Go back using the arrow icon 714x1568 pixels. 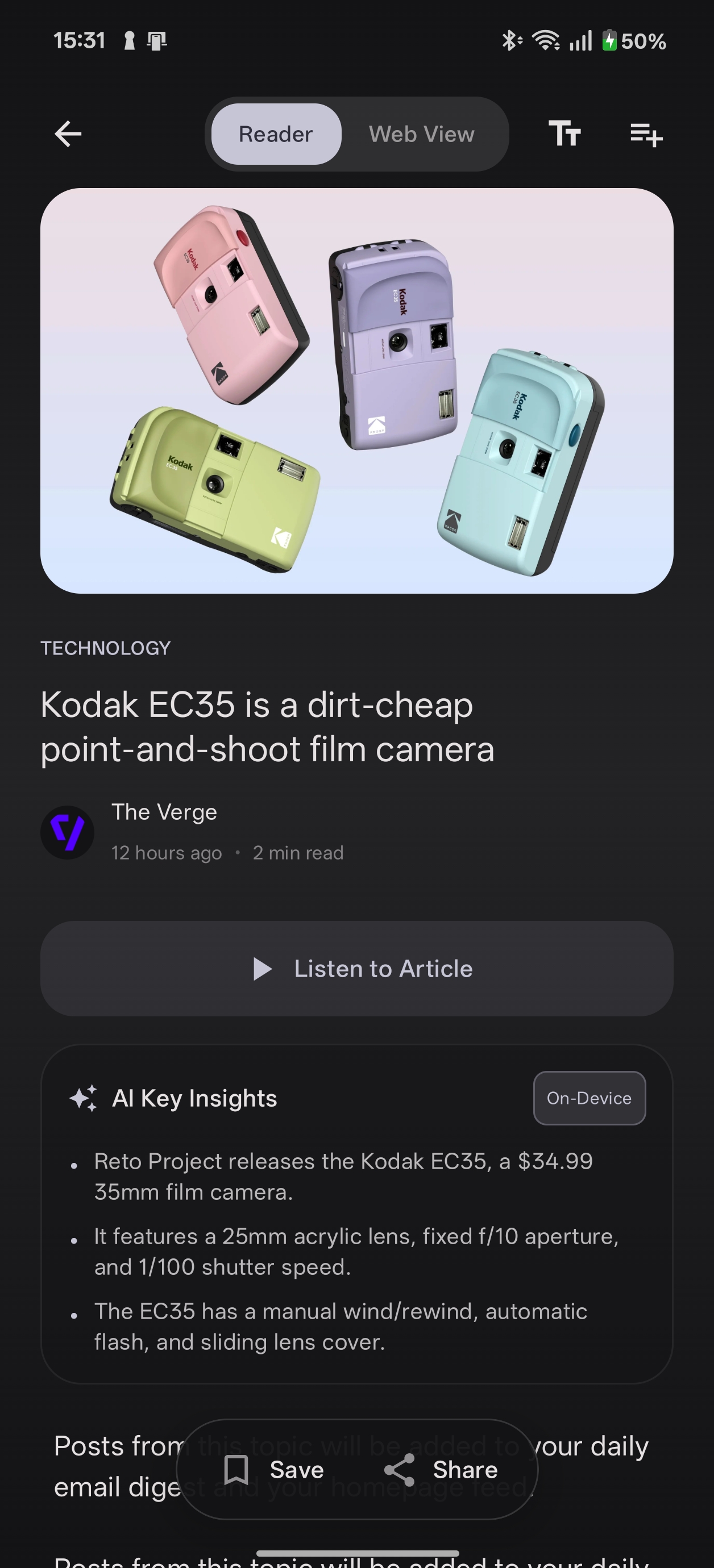pyautogui.click(x=68, y=134)
